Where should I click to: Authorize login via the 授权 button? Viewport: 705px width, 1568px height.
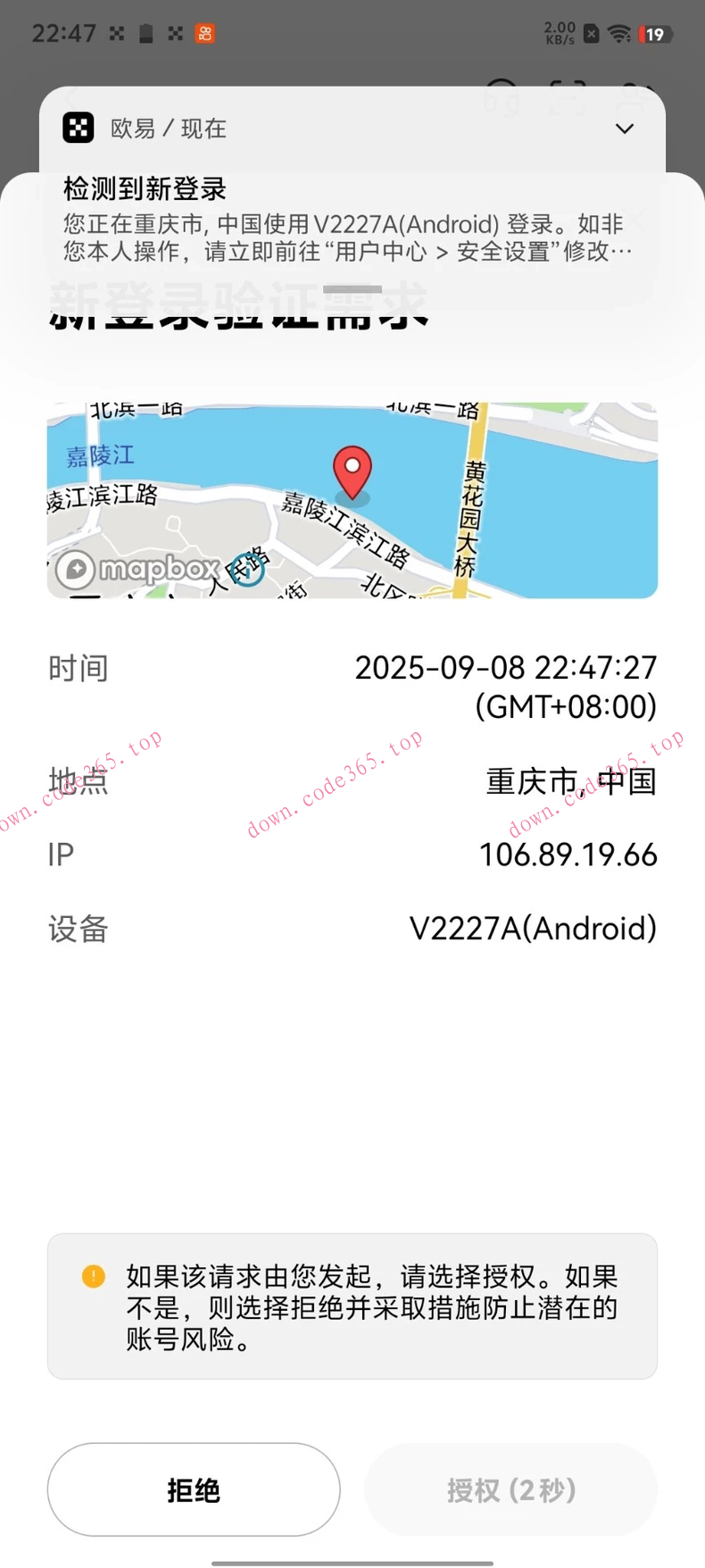[510, 1489]
